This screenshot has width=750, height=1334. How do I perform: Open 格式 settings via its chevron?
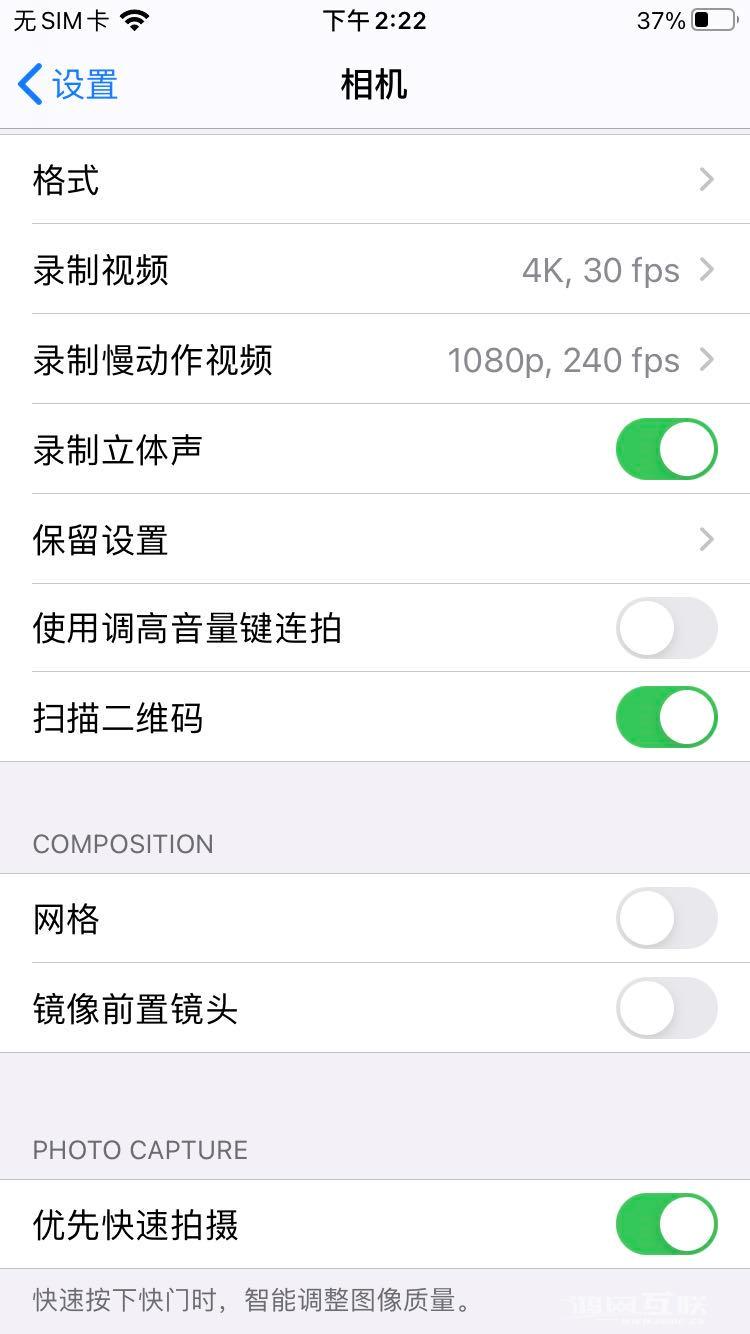[x=707, y=180]
